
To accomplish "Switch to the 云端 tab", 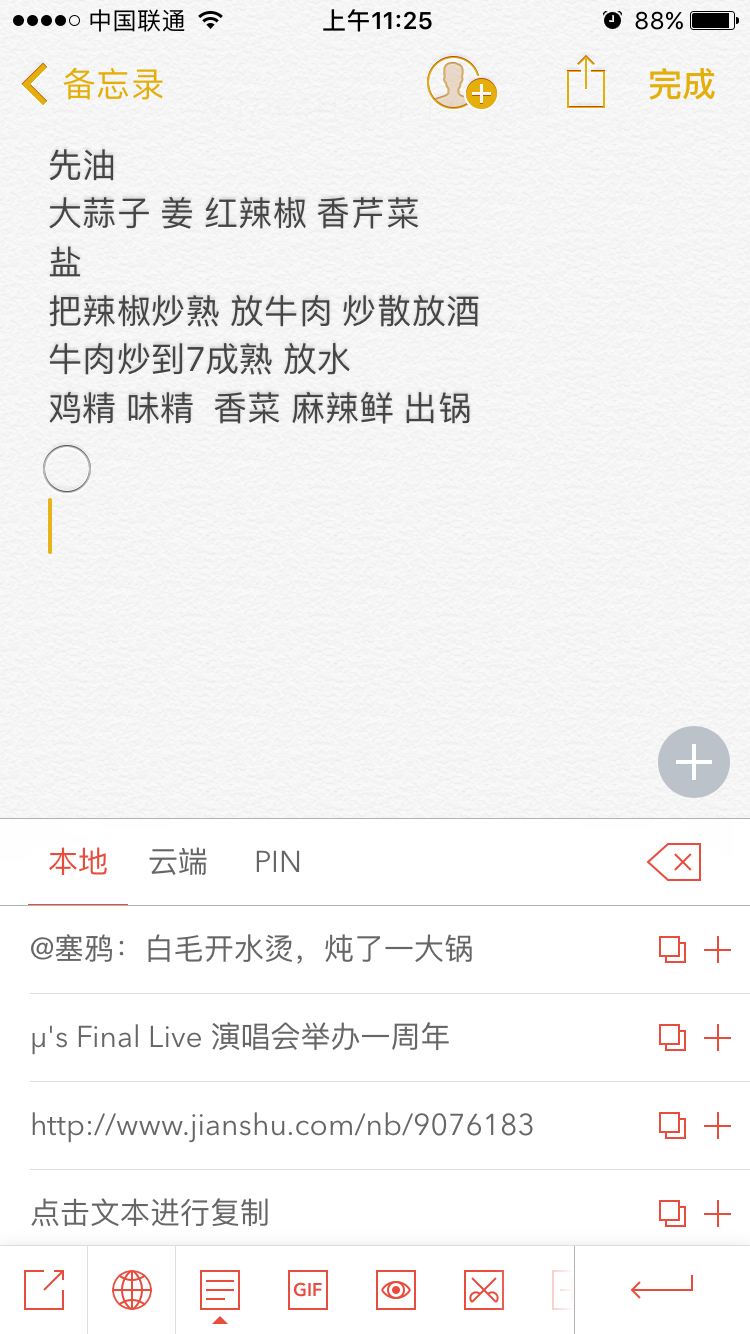I will click(178, 862).
